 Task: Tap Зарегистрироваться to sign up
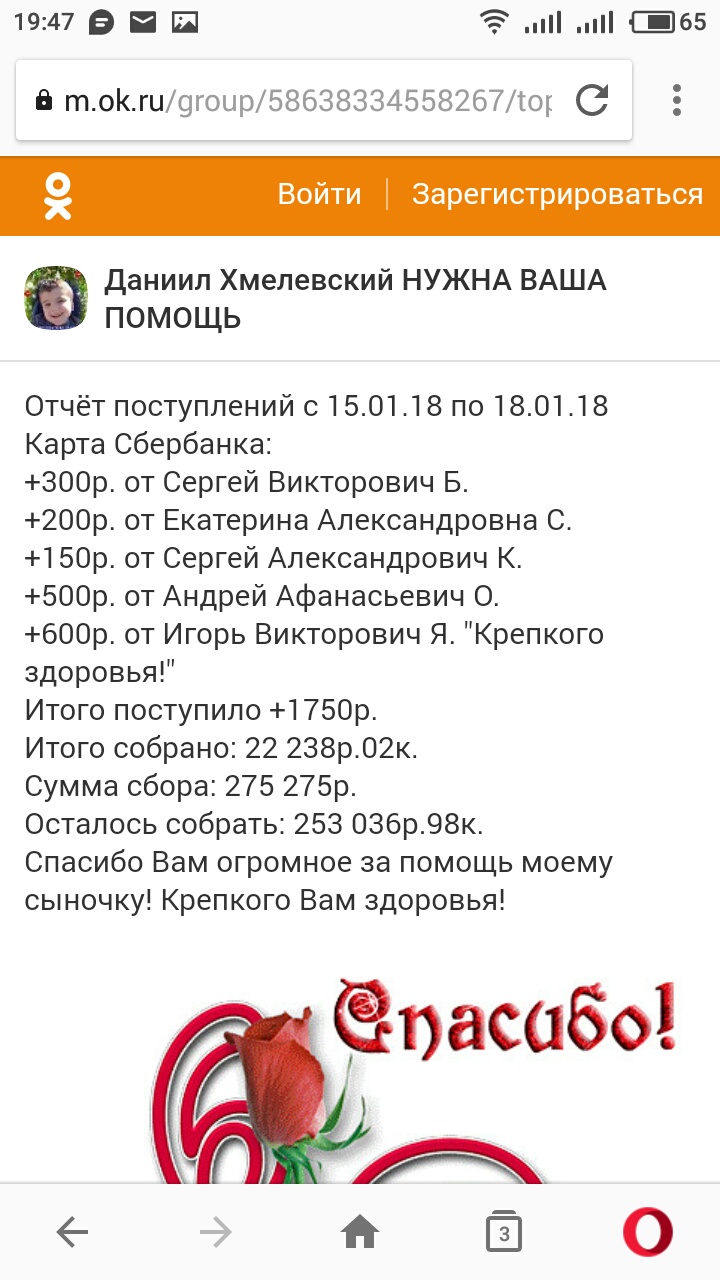pos(557,194)
